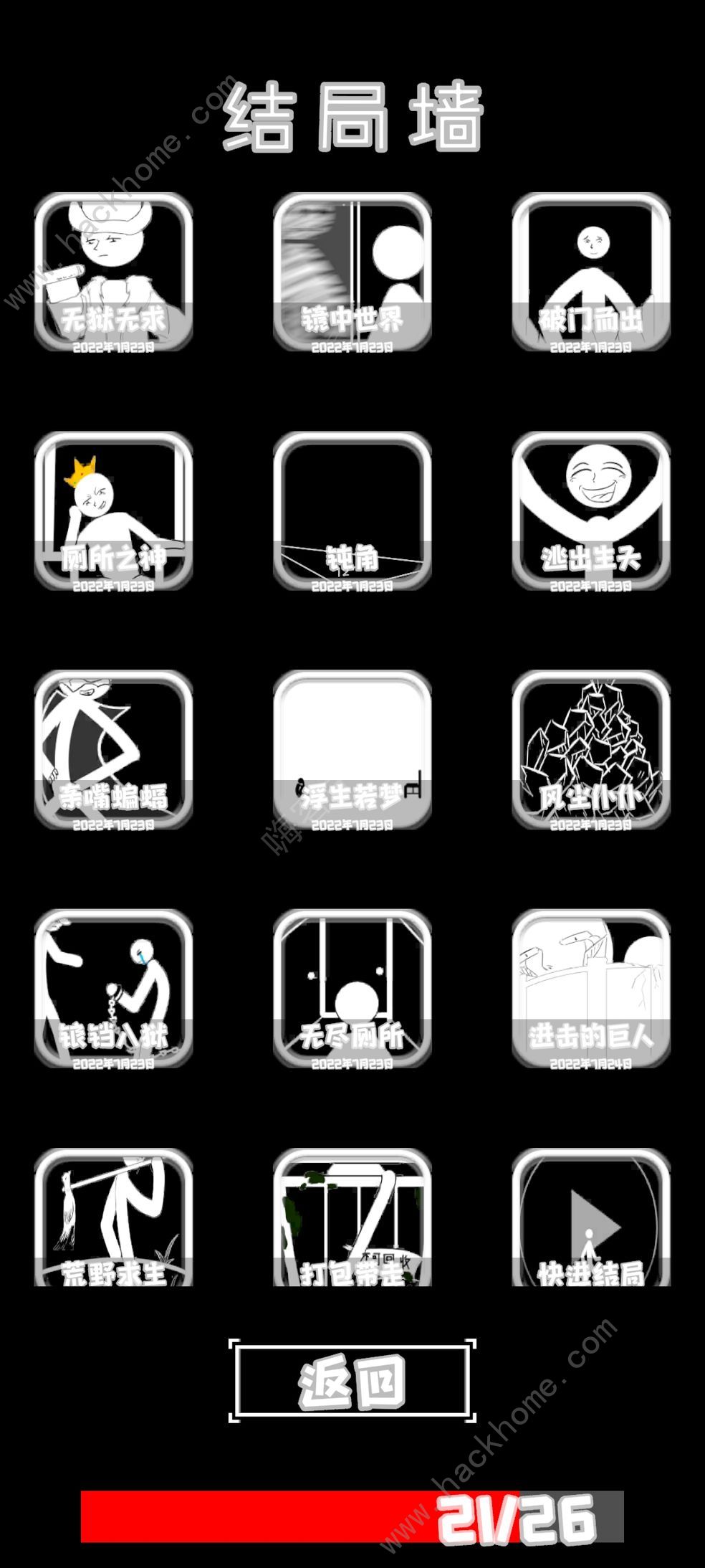View the 破门而出 ending
Viewport: 705px width, 1568px height.
click(x=590, y=272)
